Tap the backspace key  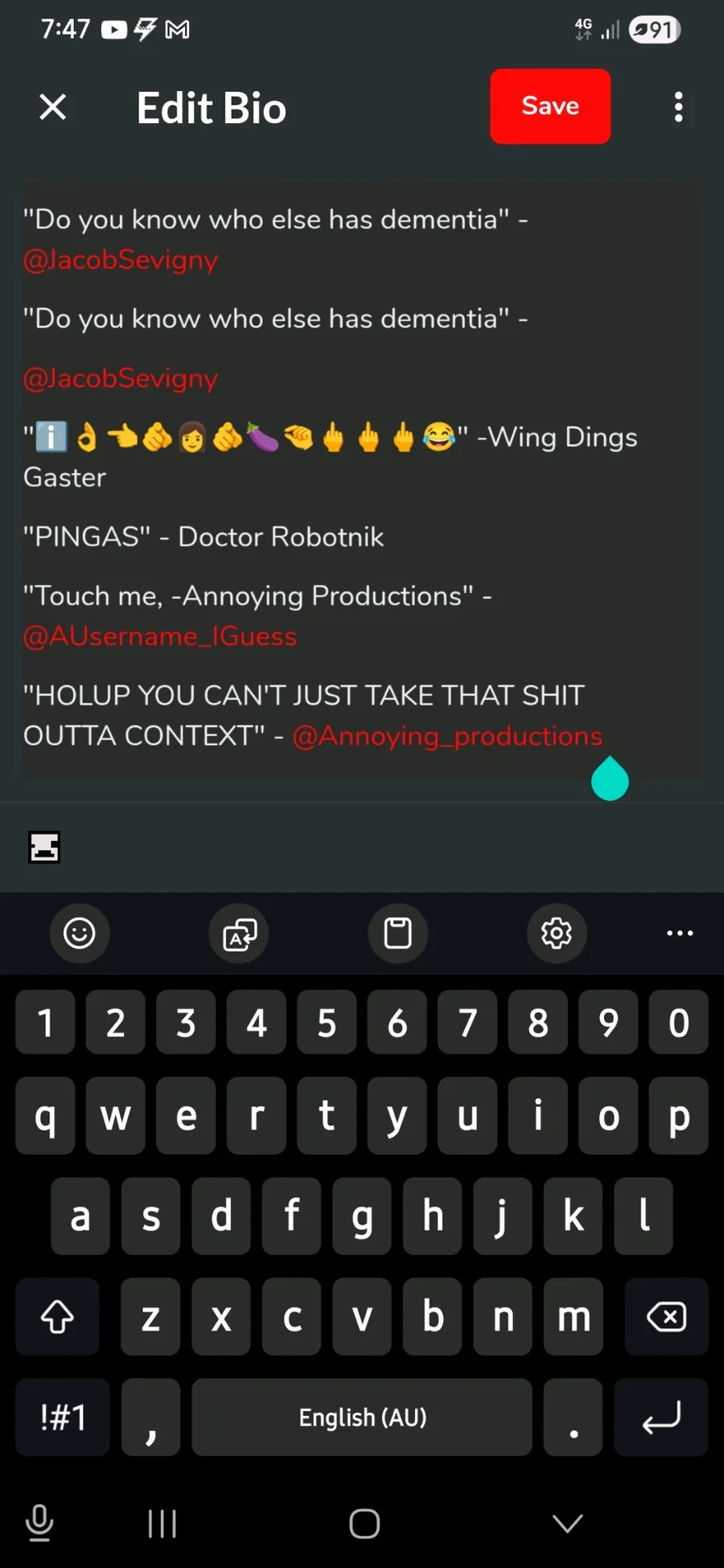(x=666, y=1317)
